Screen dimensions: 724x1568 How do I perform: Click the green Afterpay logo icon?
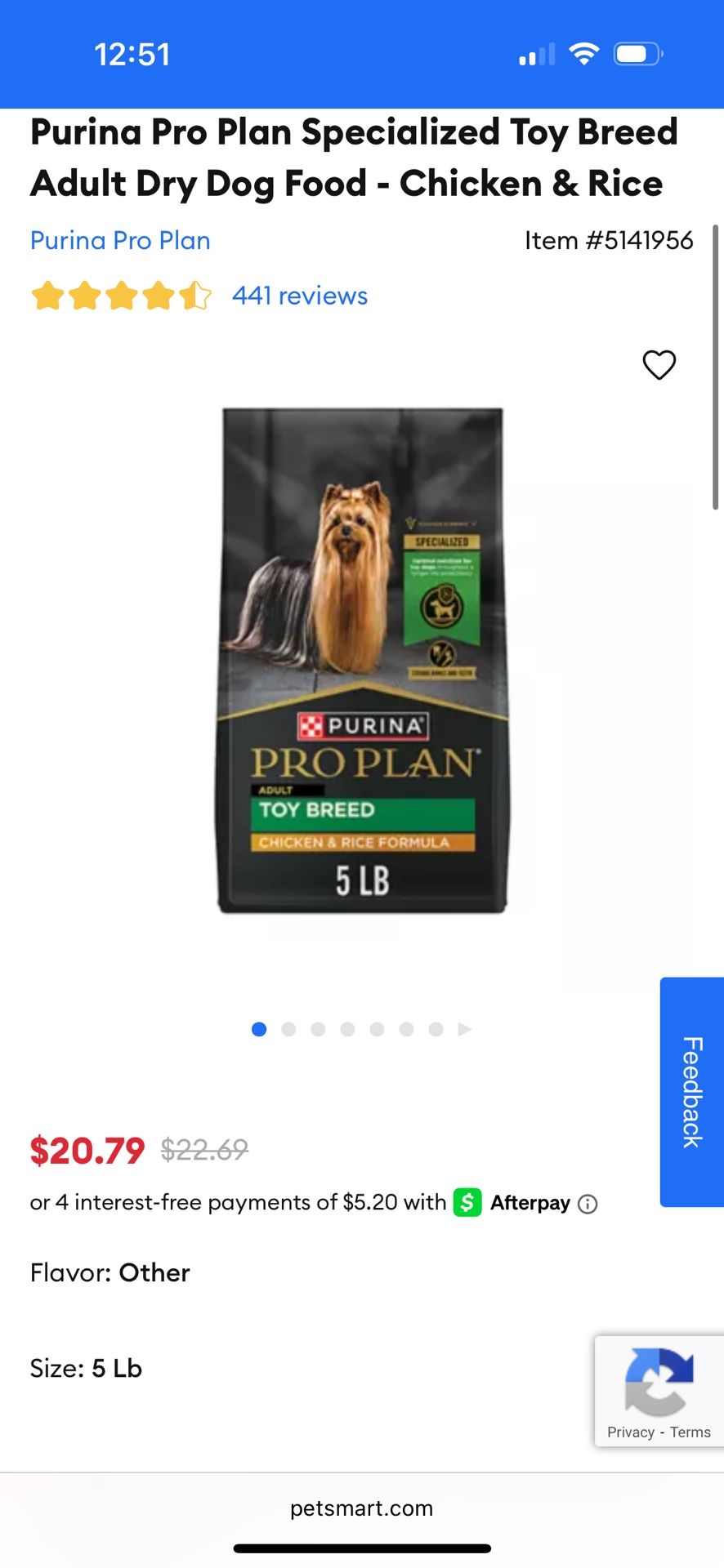pyautogui.click(x=467, y=1202)
